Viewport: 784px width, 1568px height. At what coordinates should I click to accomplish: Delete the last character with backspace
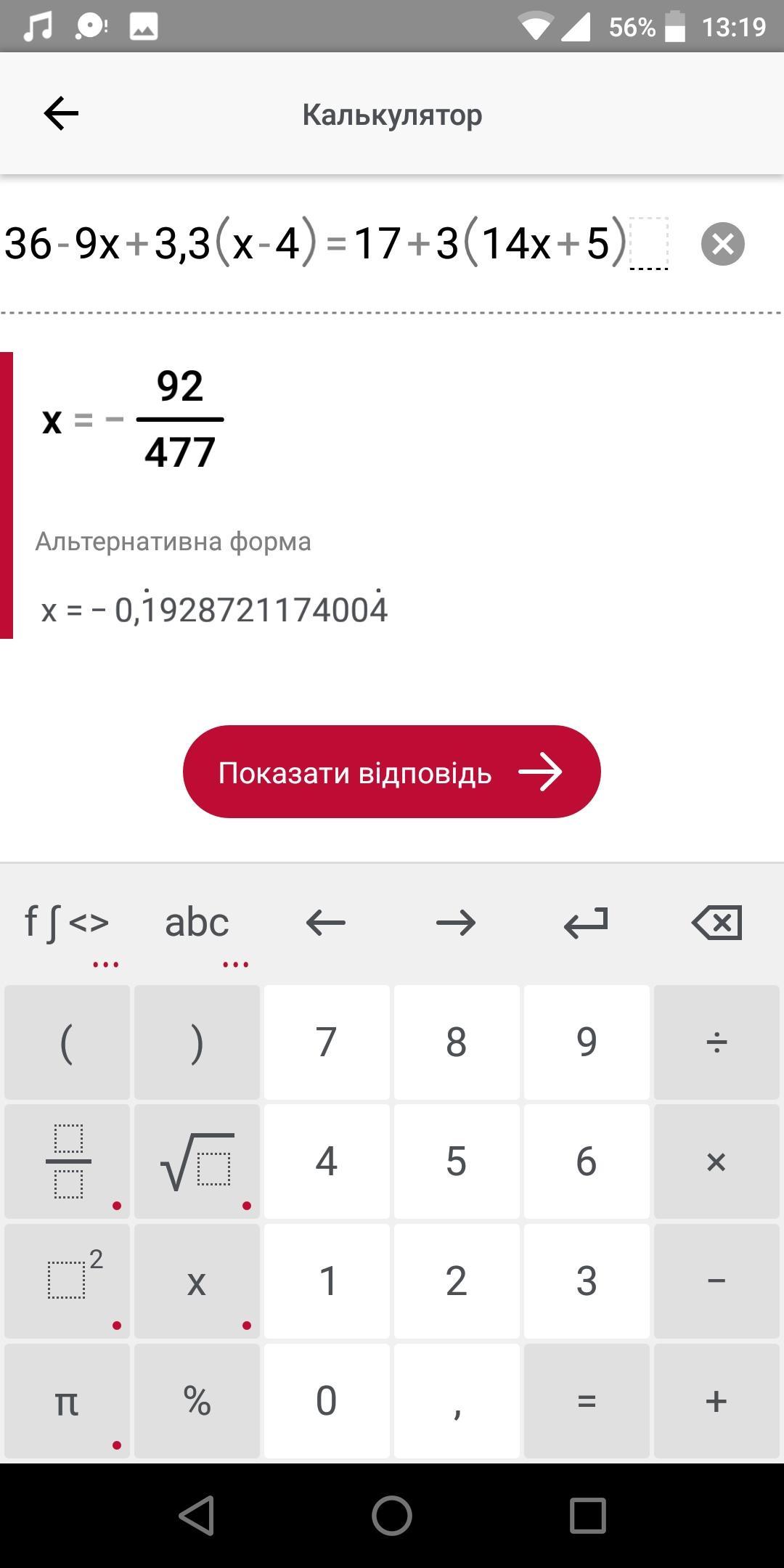pyautogui.click(x=716, y=923)
